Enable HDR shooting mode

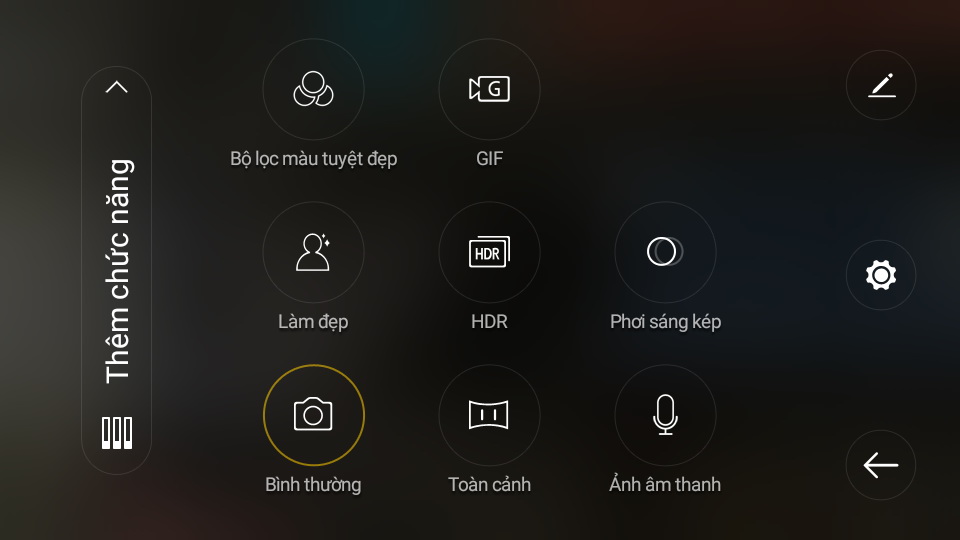(489, 252)
